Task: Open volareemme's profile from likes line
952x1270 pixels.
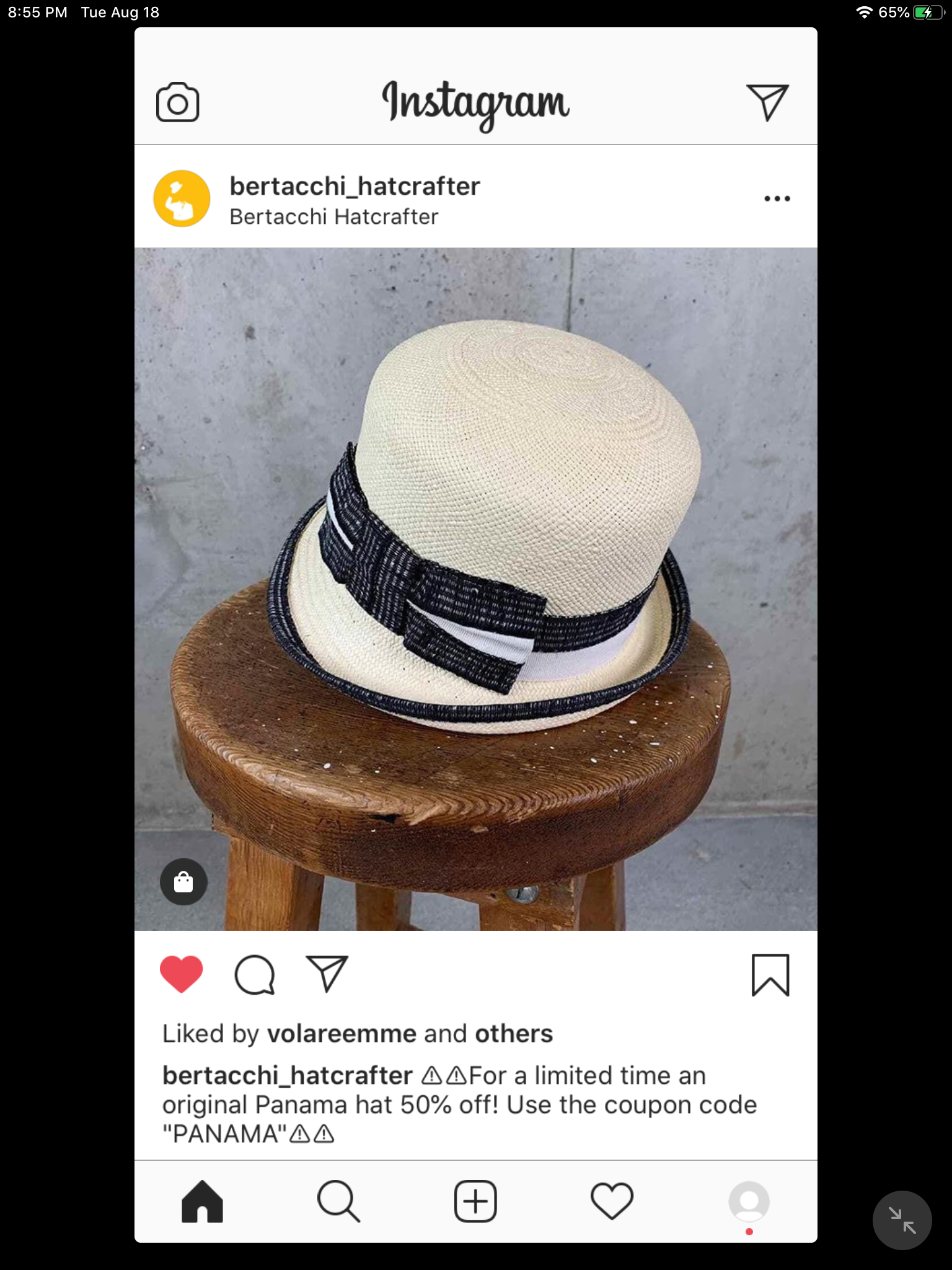Action: pyautogui.click(x=342, y=1034)
